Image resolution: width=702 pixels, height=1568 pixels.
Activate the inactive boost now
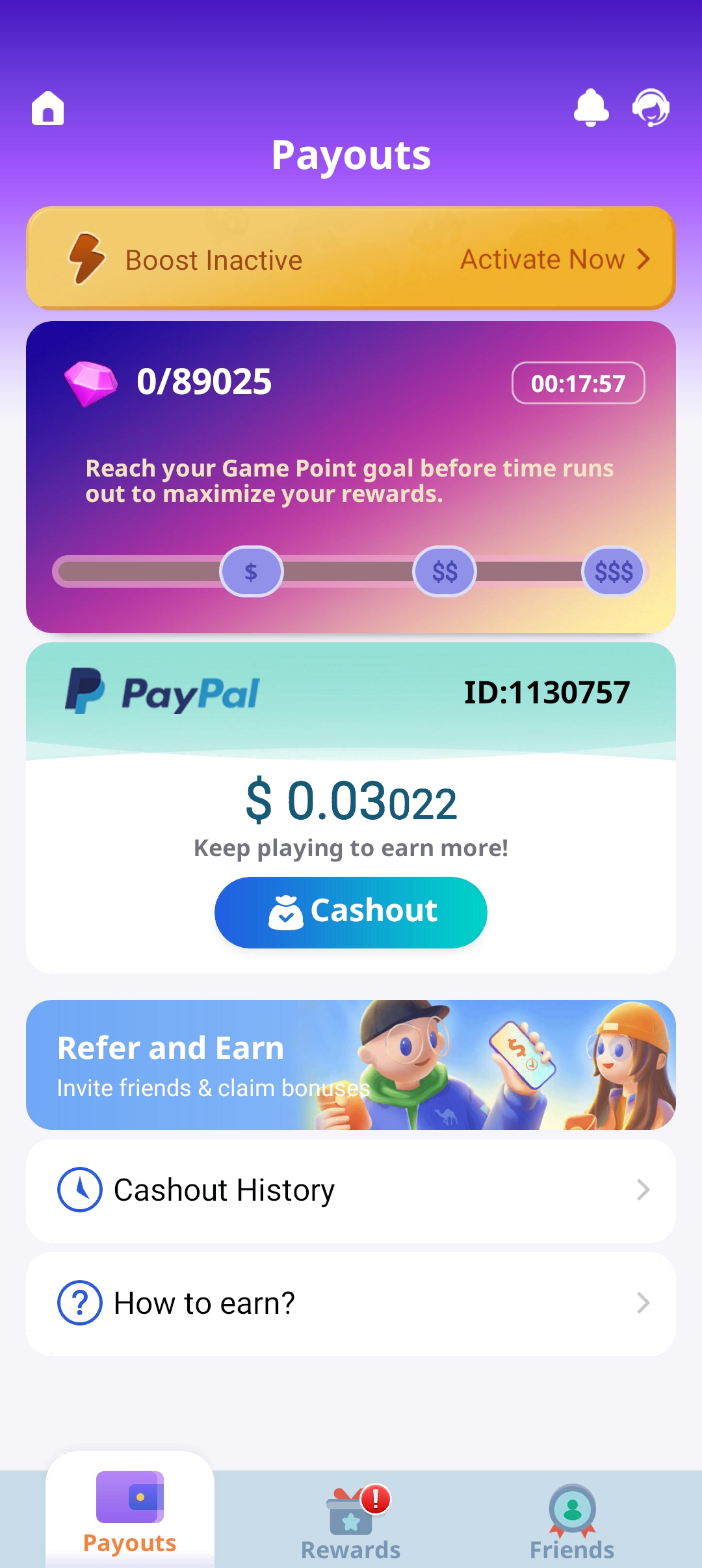coord(554,259)
